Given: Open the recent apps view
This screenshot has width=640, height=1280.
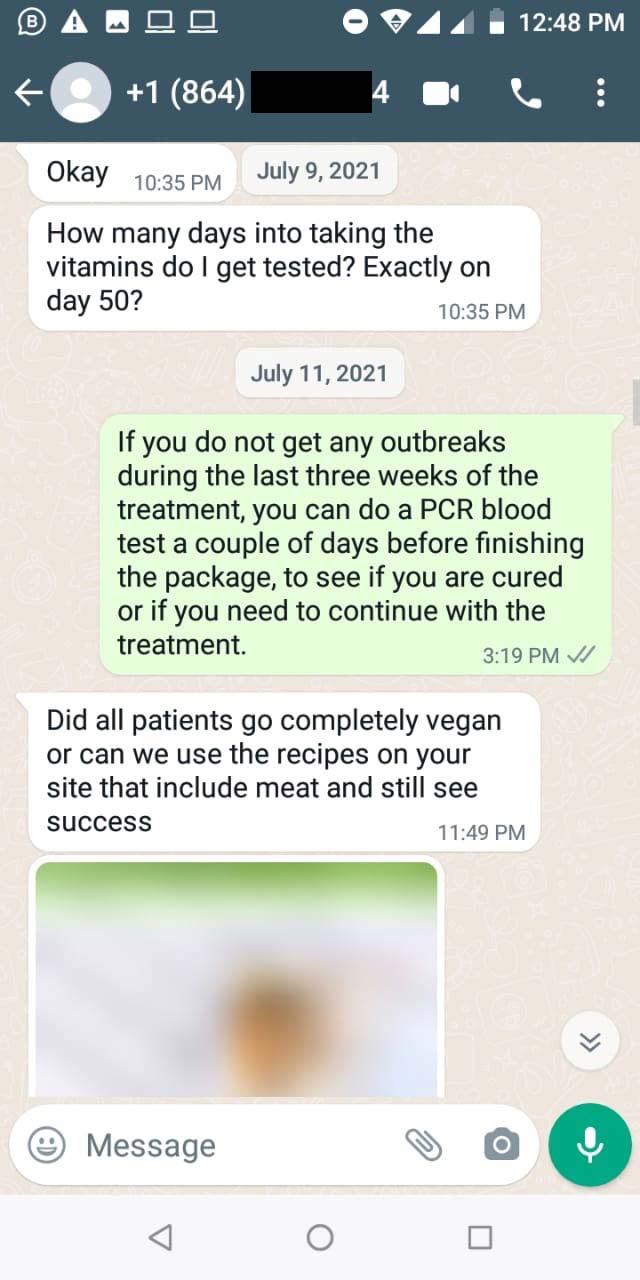Looking at the screenshot, I should [480, 1237].
